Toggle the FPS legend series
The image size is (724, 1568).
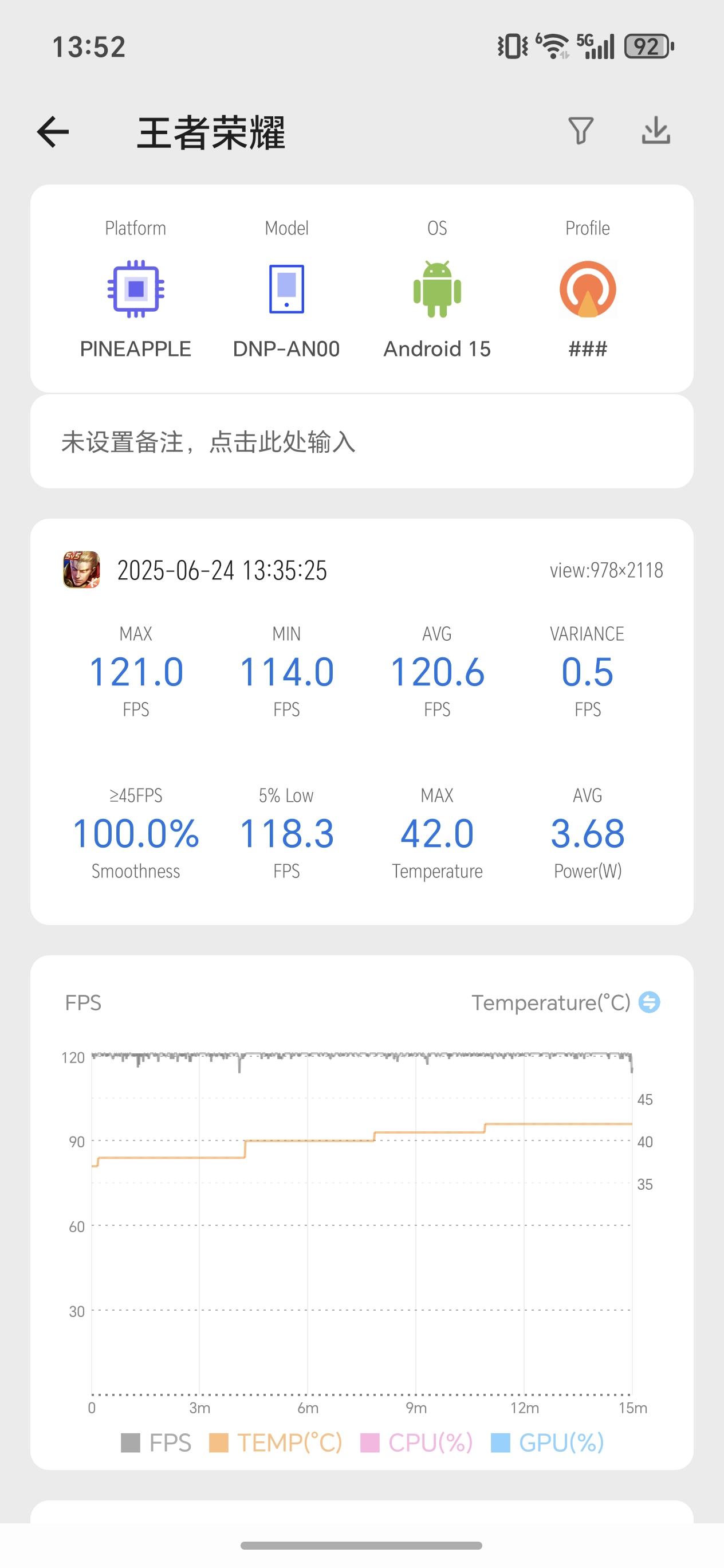pos(156,1442)
